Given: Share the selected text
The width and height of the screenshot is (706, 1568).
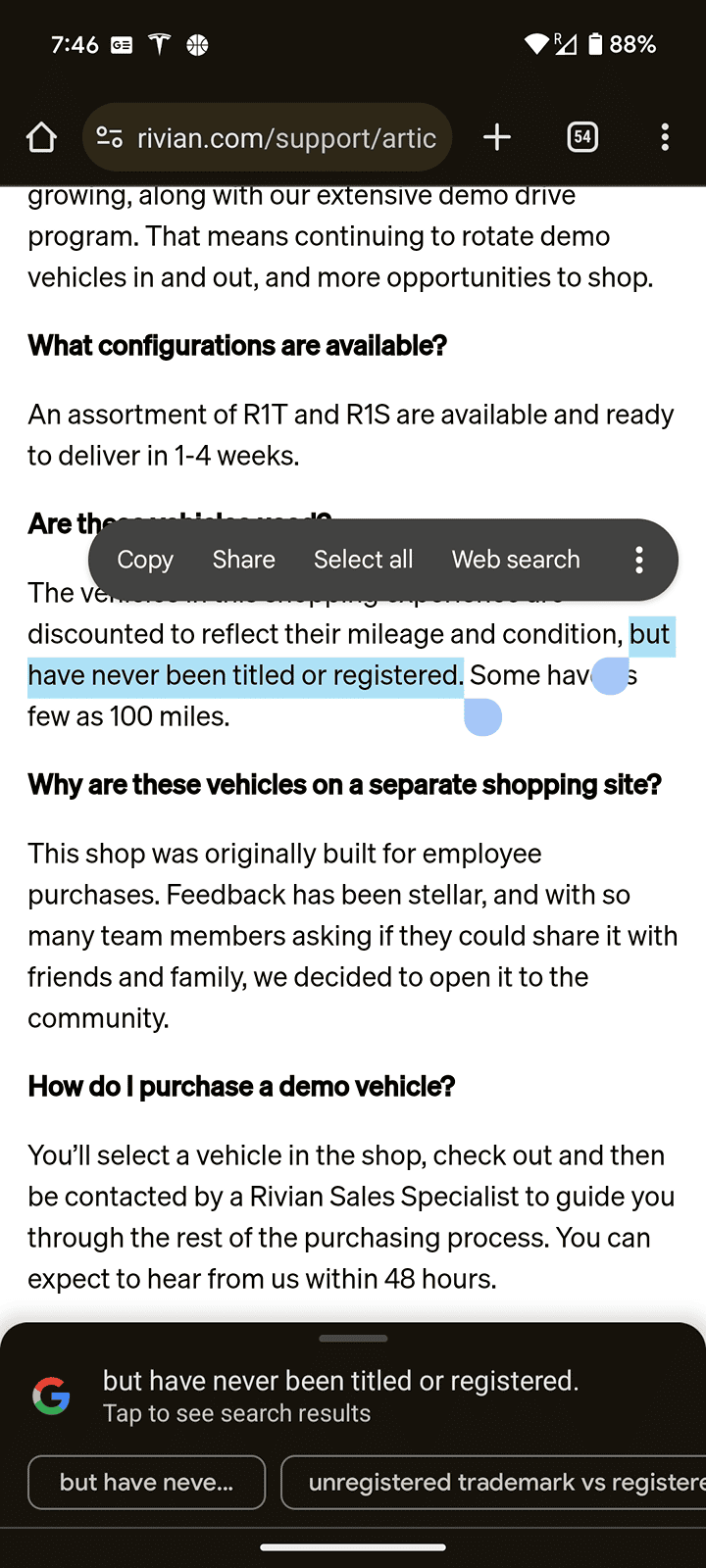Looking at the screenshot, I should point(243,560).
